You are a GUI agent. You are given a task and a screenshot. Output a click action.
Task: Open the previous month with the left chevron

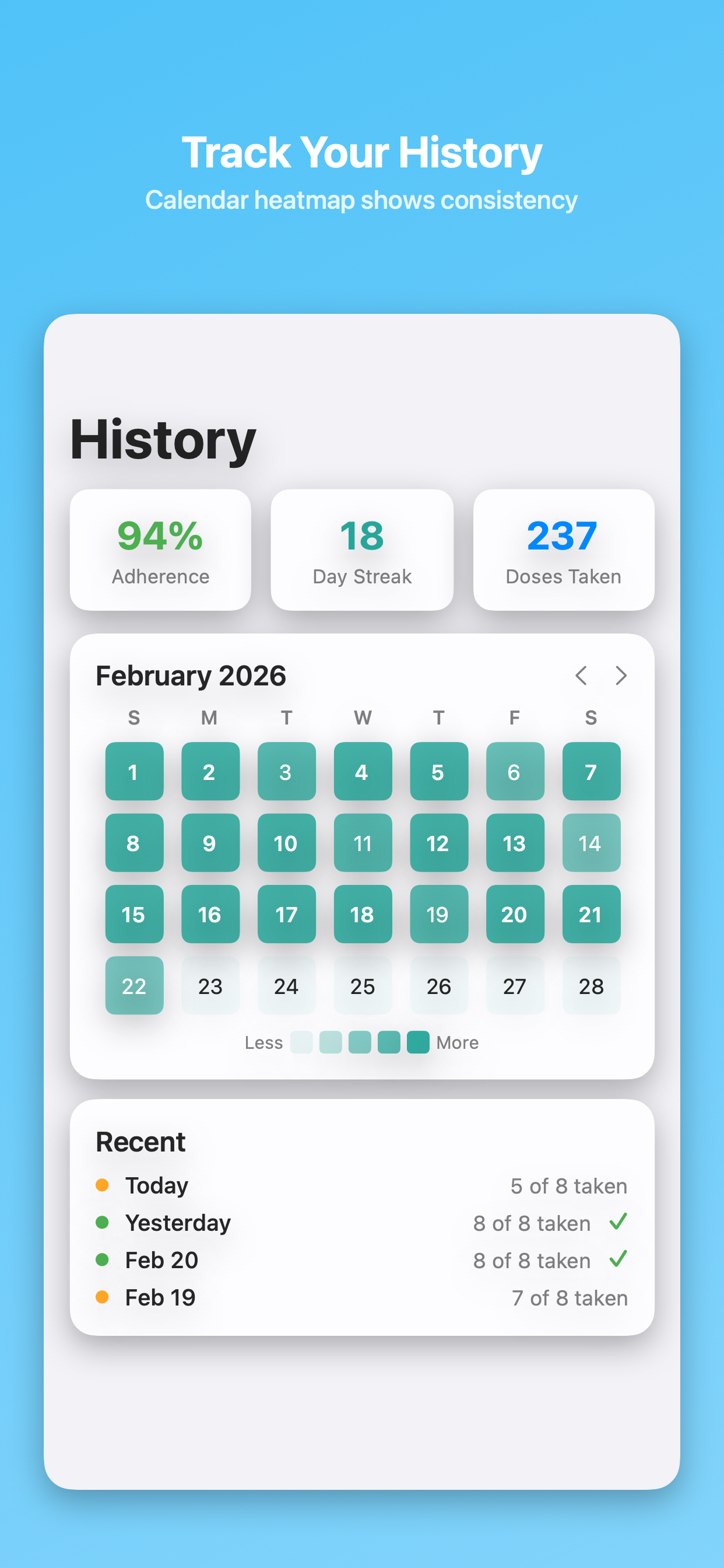point(581,675)
